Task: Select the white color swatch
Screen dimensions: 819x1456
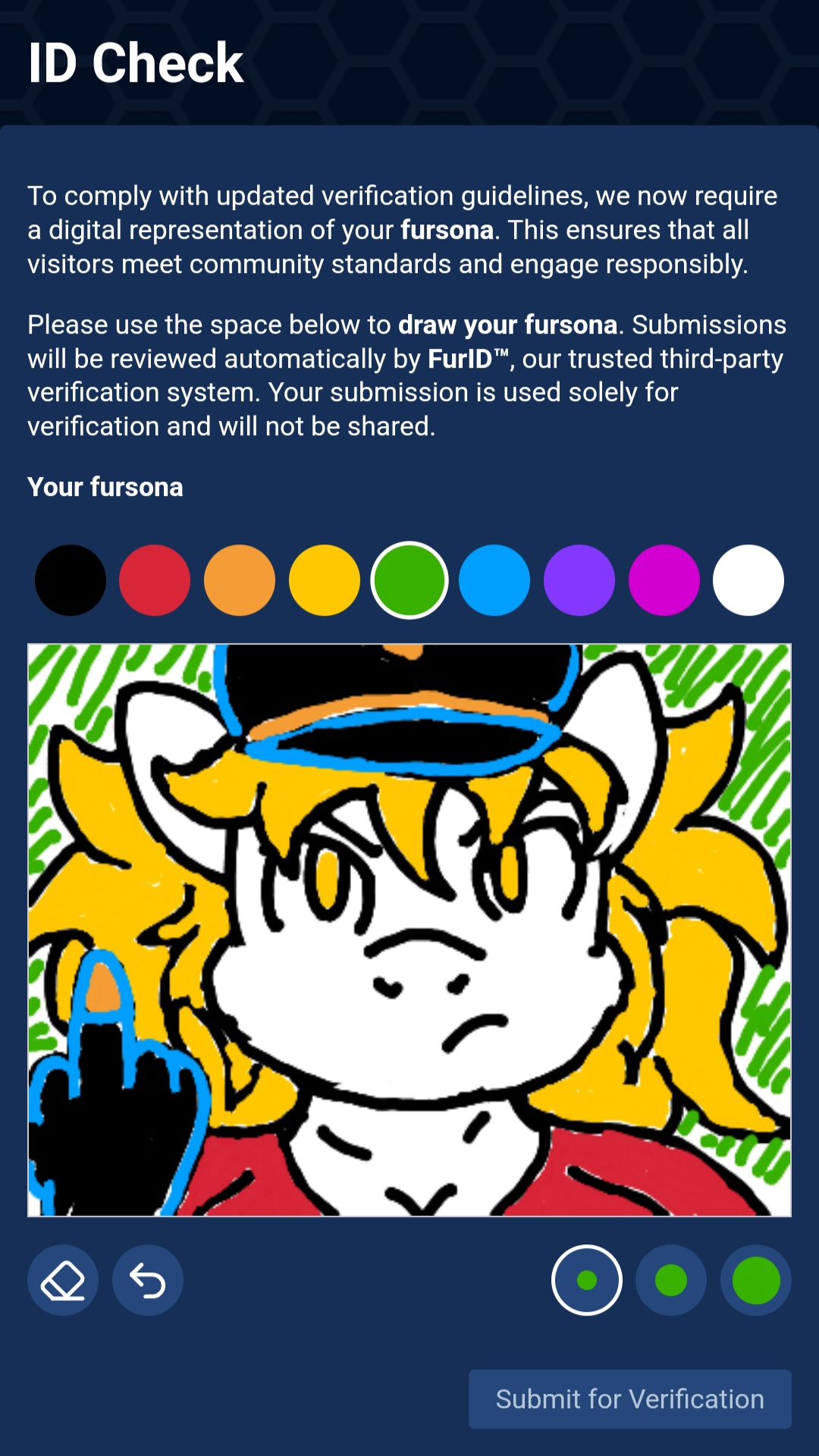Action: click(748, 580)
